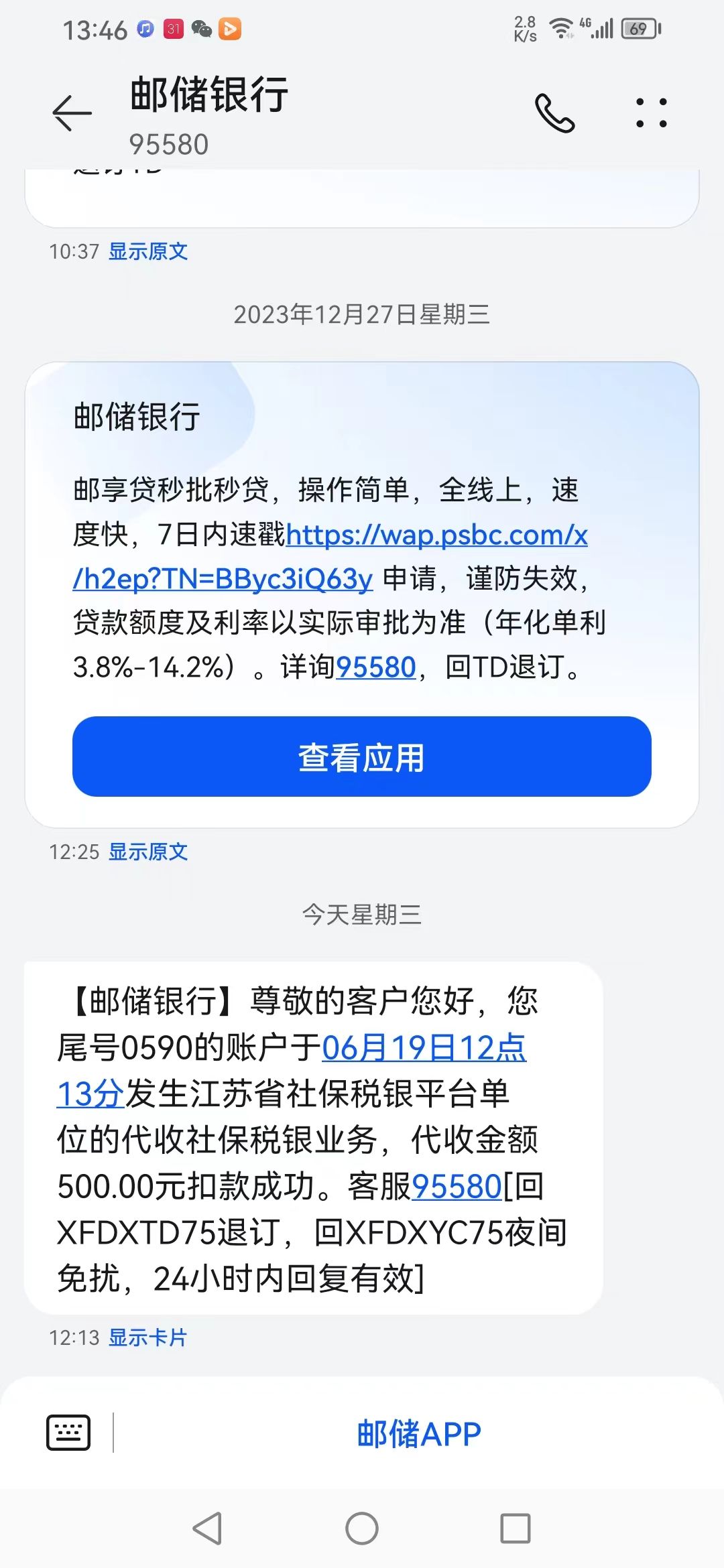Open the four-dot more options menu
Image resolution: width=724 pixels, height=1568 pixels.
[x=652, y=113]
